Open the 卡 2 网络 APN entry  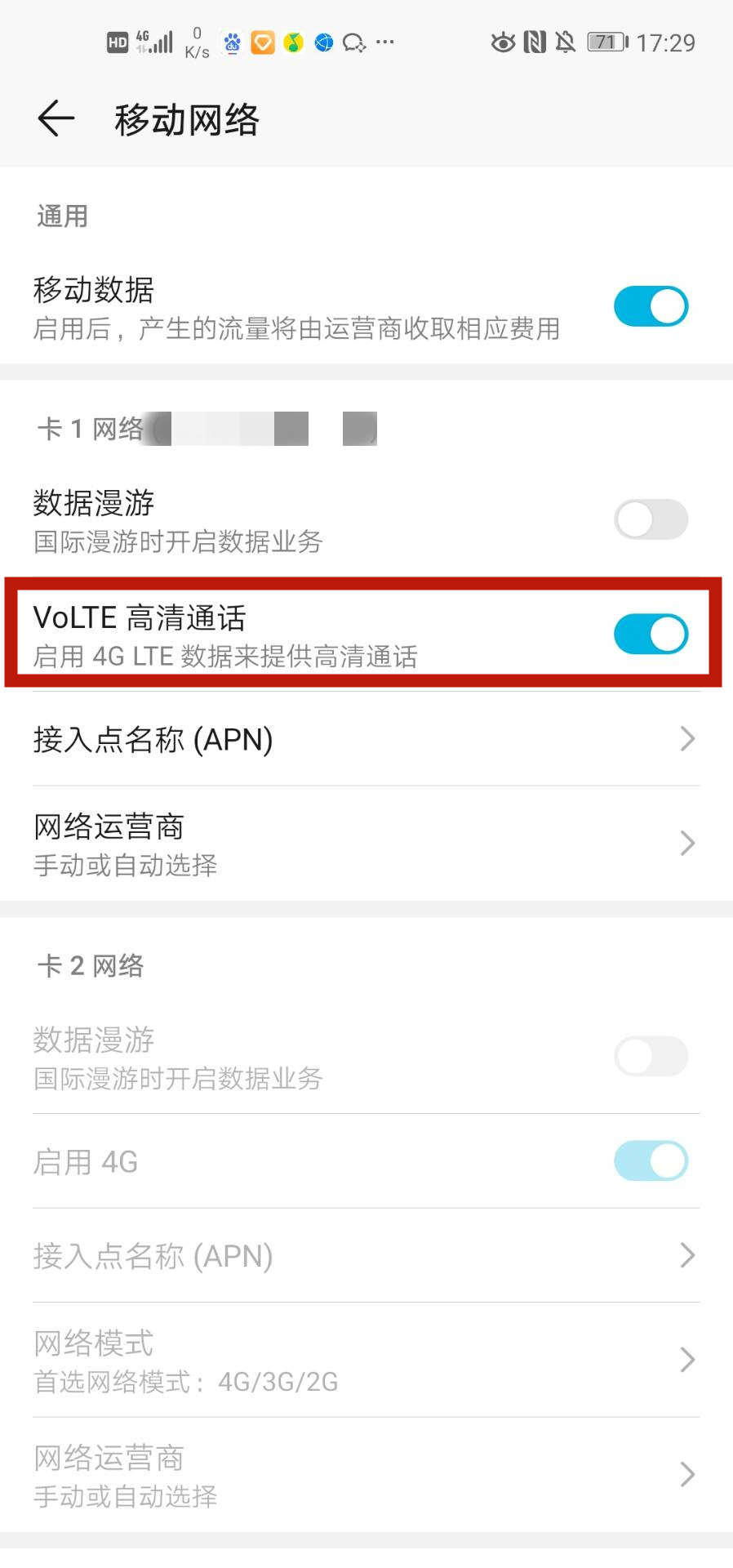[x=366, y=1256]
